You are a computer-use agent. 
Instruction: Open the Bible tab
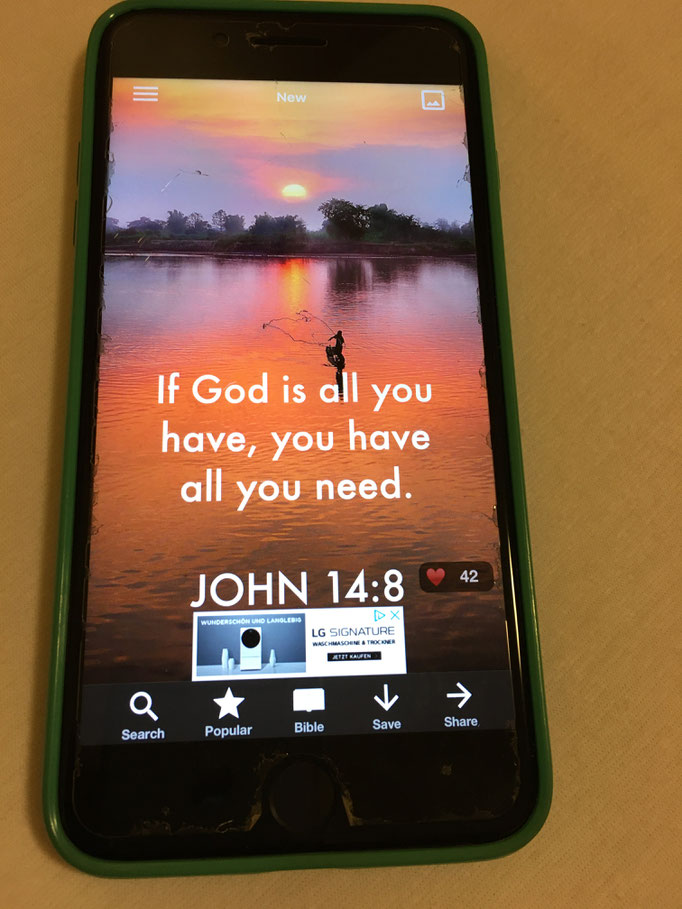pyautogui.click(x=309, y=712)
